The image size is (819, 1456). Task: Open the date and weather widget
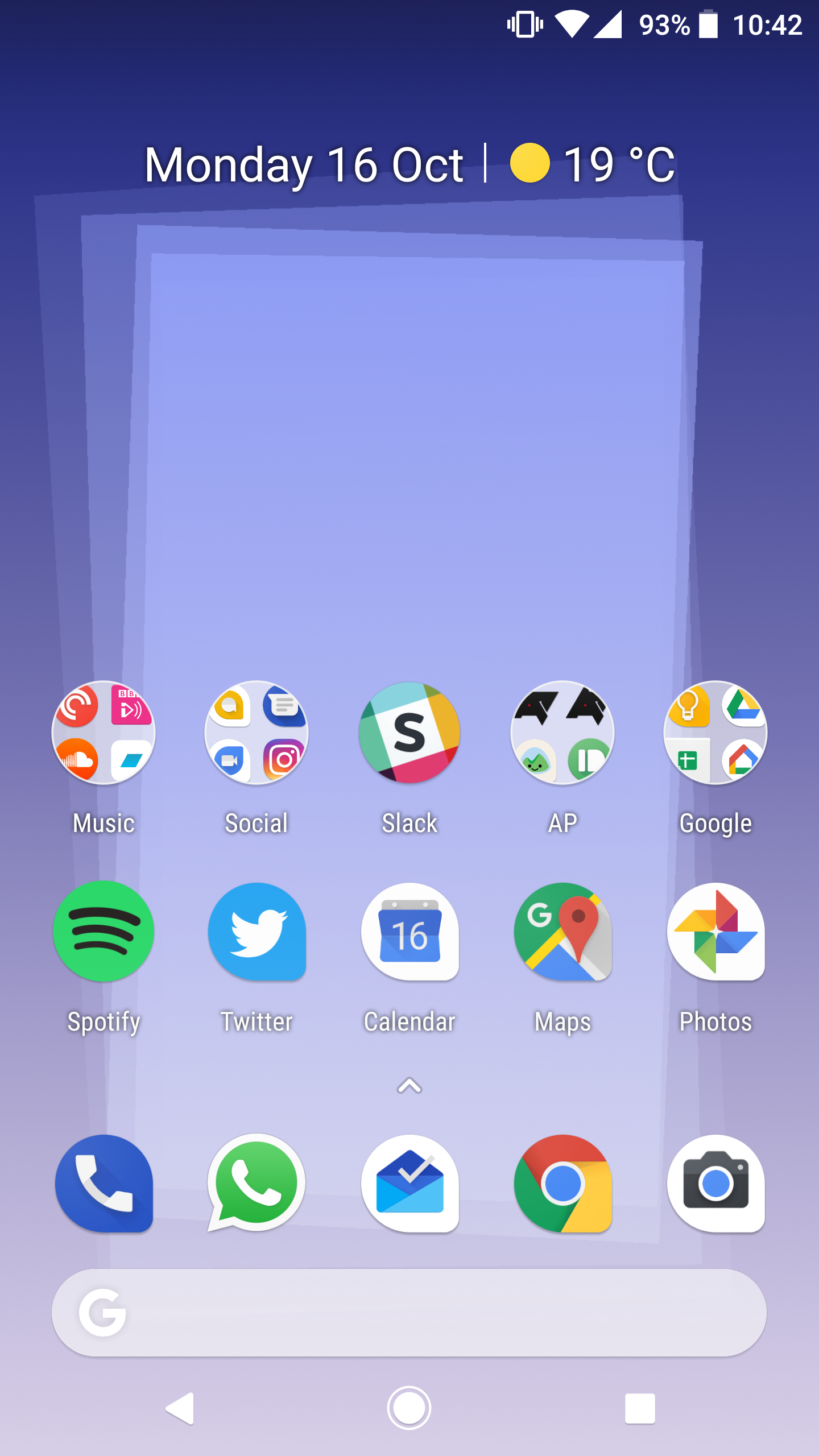pos(409,164)
